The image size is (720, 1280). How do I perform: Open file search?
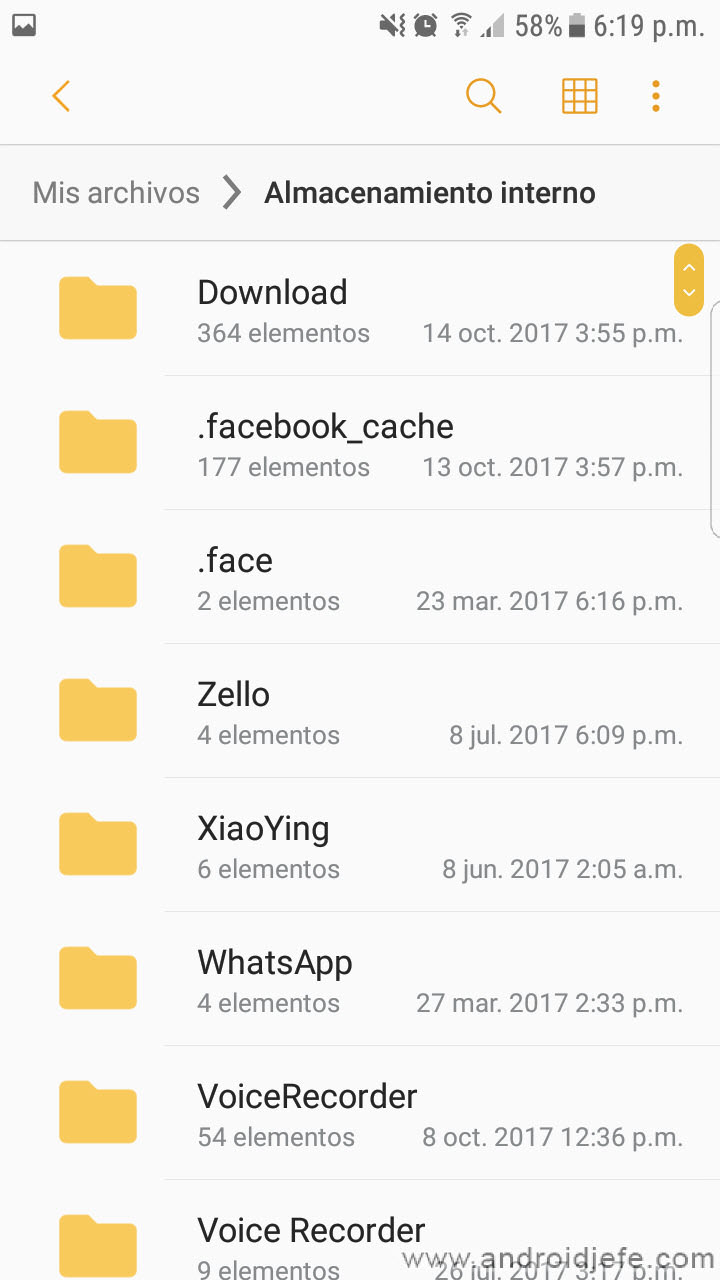483,96
